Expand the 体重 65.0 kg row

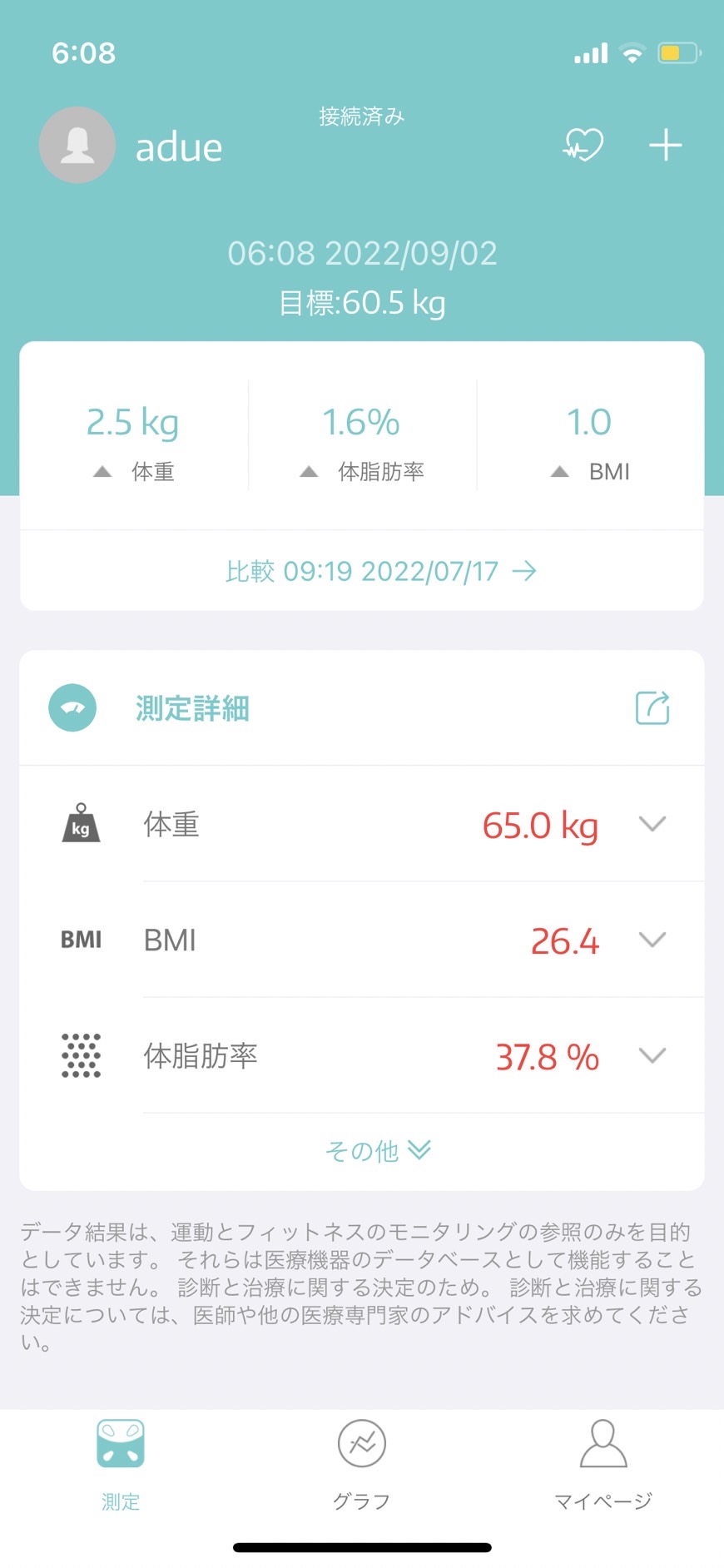point(362,824)
